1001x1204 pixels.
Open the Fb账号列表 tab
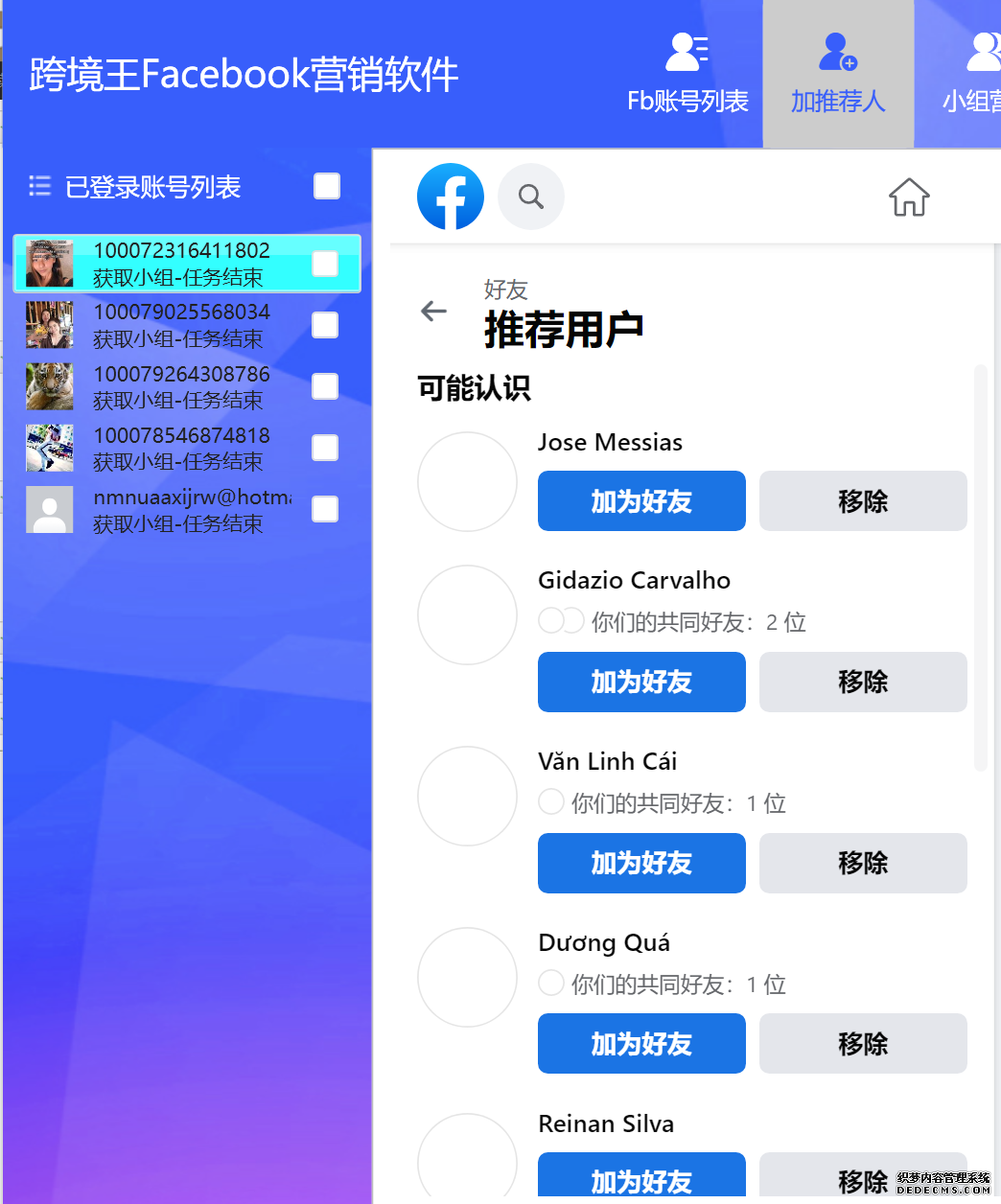point(687,74)
